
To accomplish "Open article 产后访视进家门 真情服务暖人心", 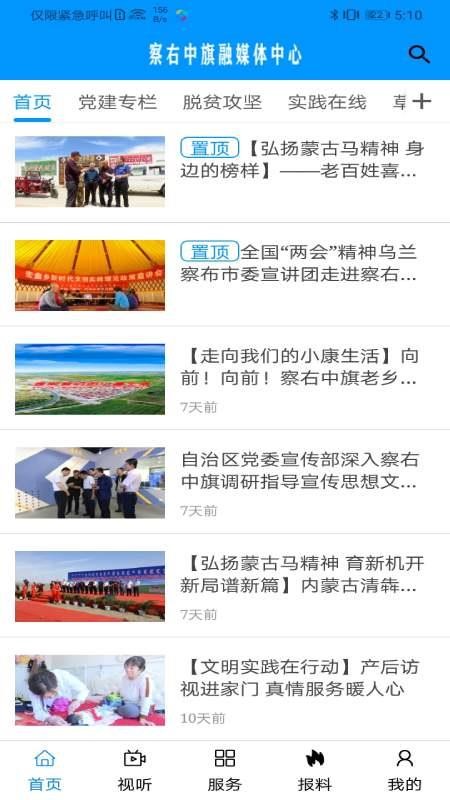I will [225, 689].
